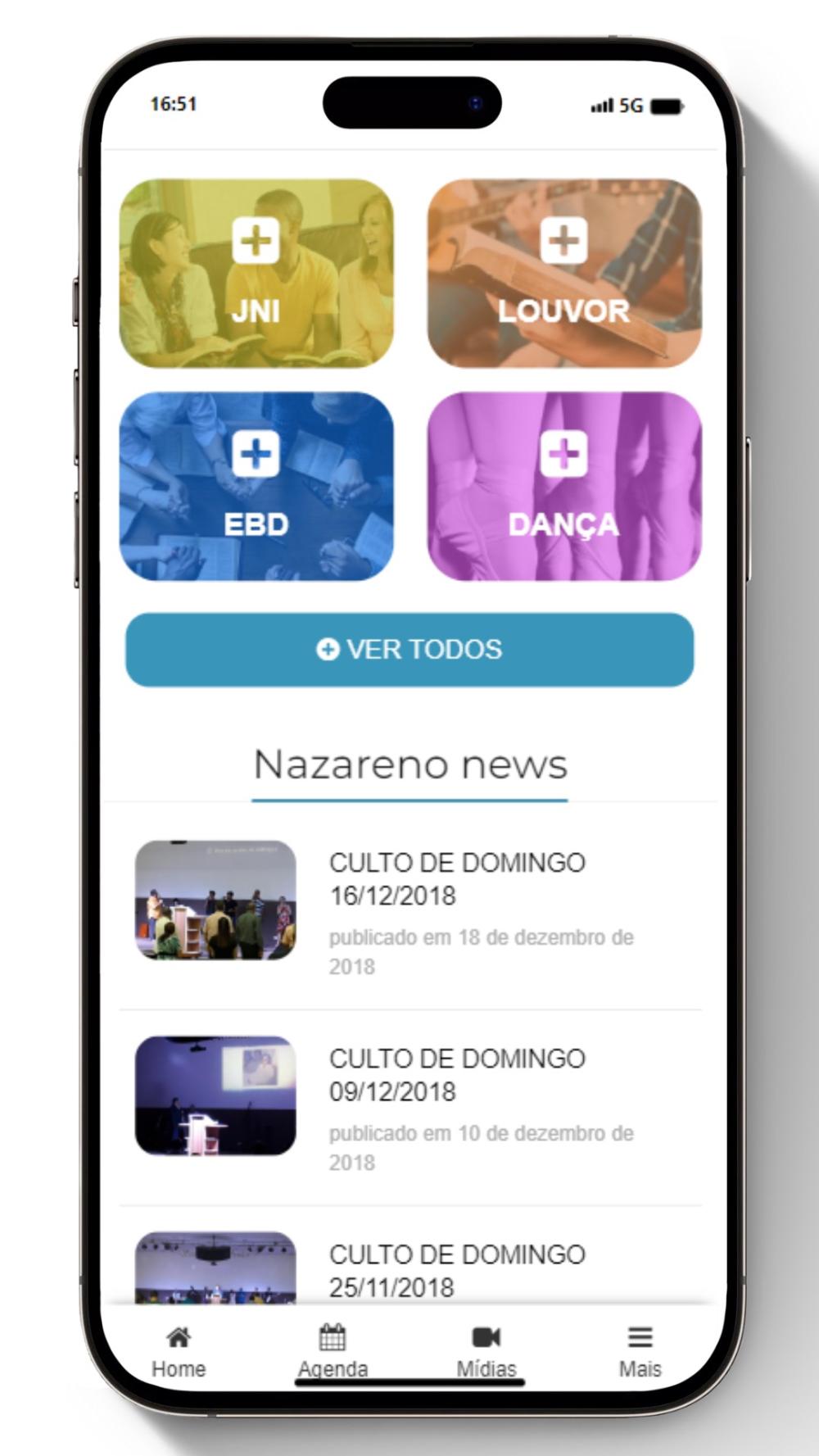
Task: Open Culto de Domingo 16/12/2018 news
Action: pos(457,878)
